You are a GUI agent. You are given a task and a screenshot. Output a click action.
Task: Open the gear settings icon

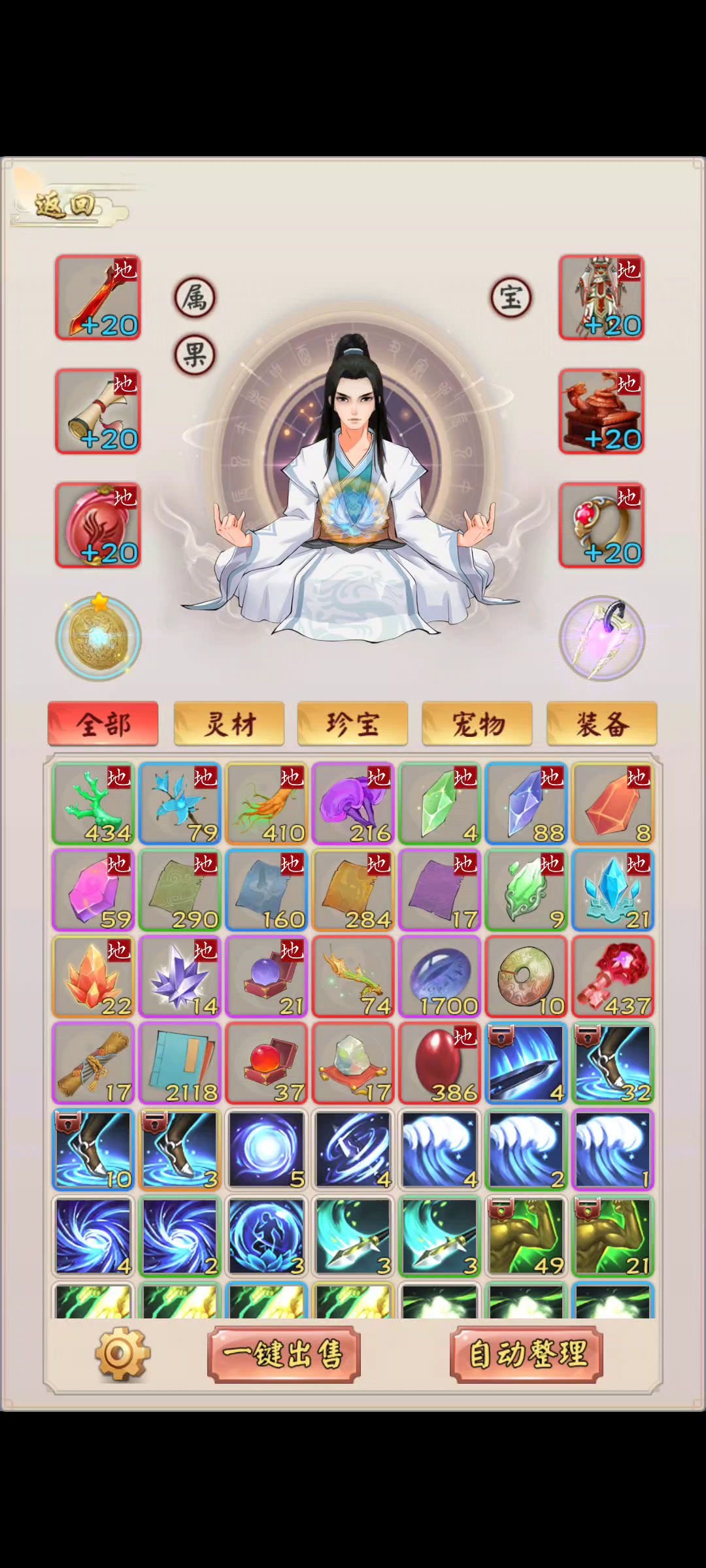coord(122,1354)
